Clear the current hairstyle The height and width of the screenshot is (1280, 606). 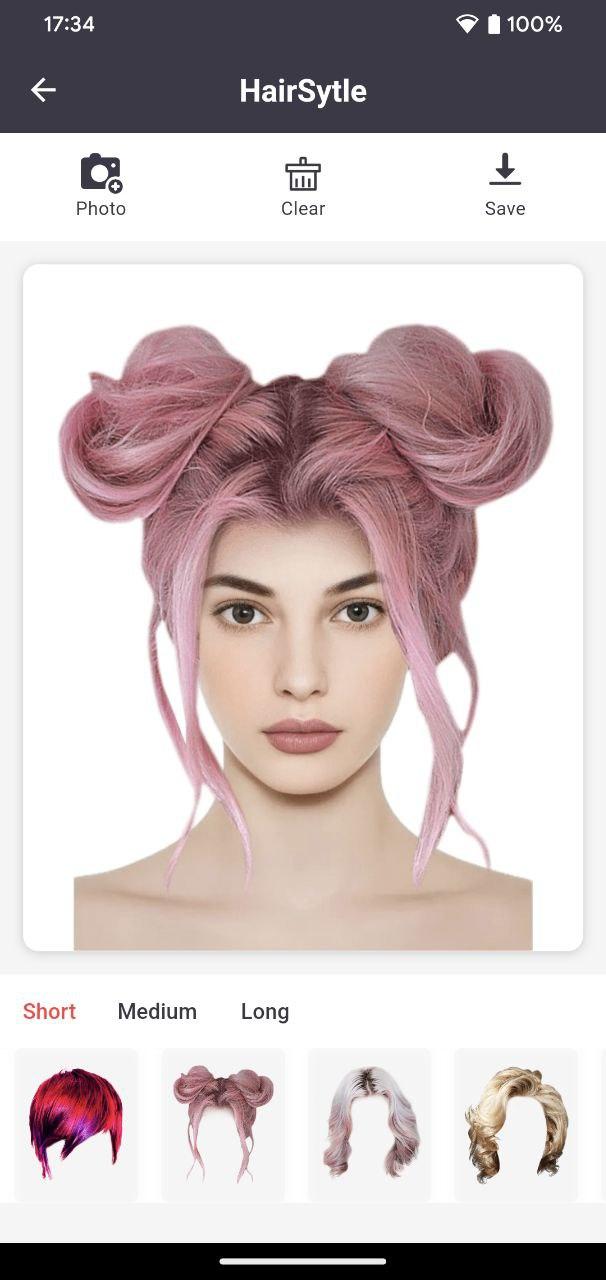coord(303,187)
